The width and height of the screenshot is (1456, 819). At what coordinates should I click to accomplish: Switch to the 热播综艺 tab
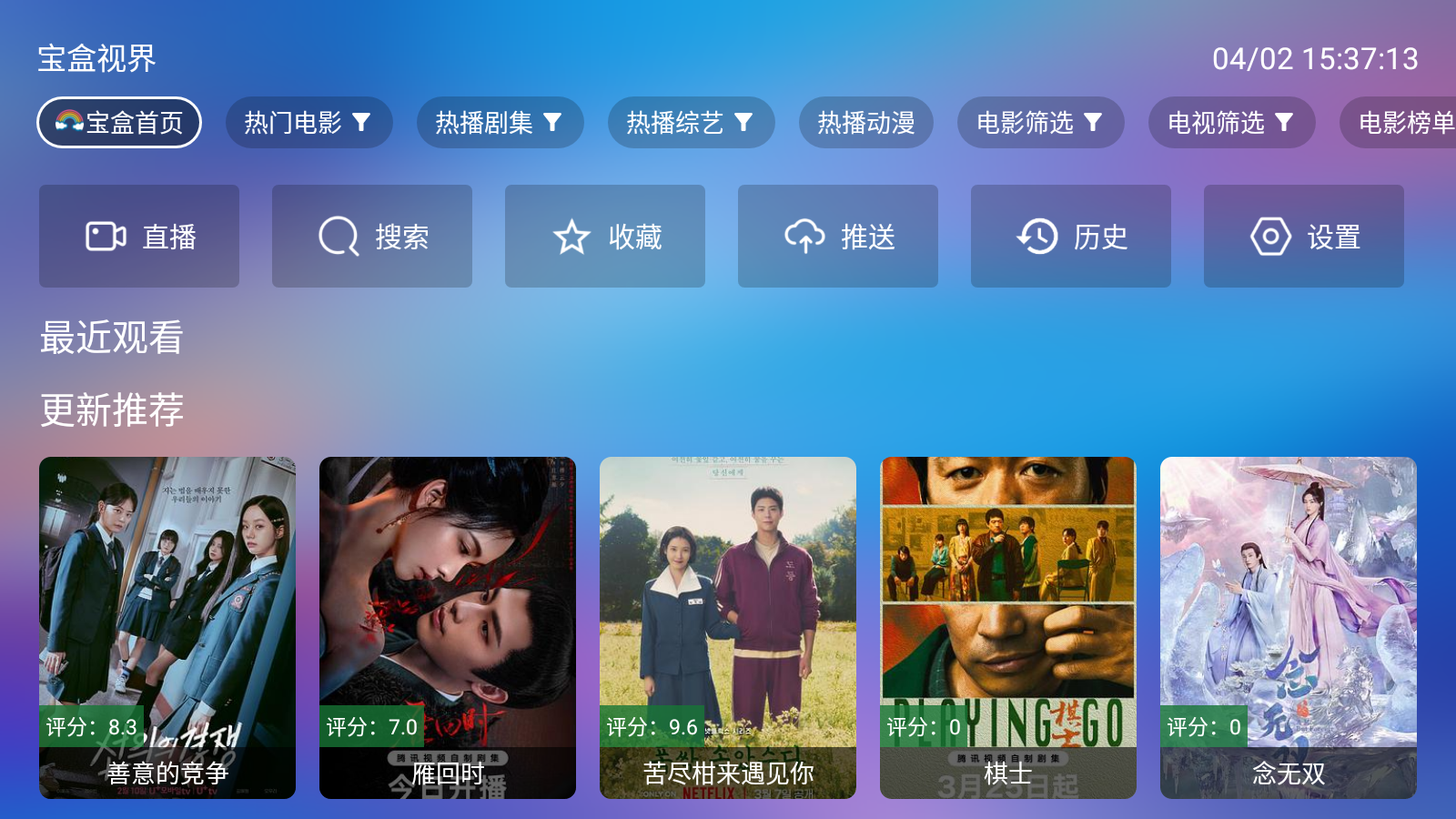691,123
